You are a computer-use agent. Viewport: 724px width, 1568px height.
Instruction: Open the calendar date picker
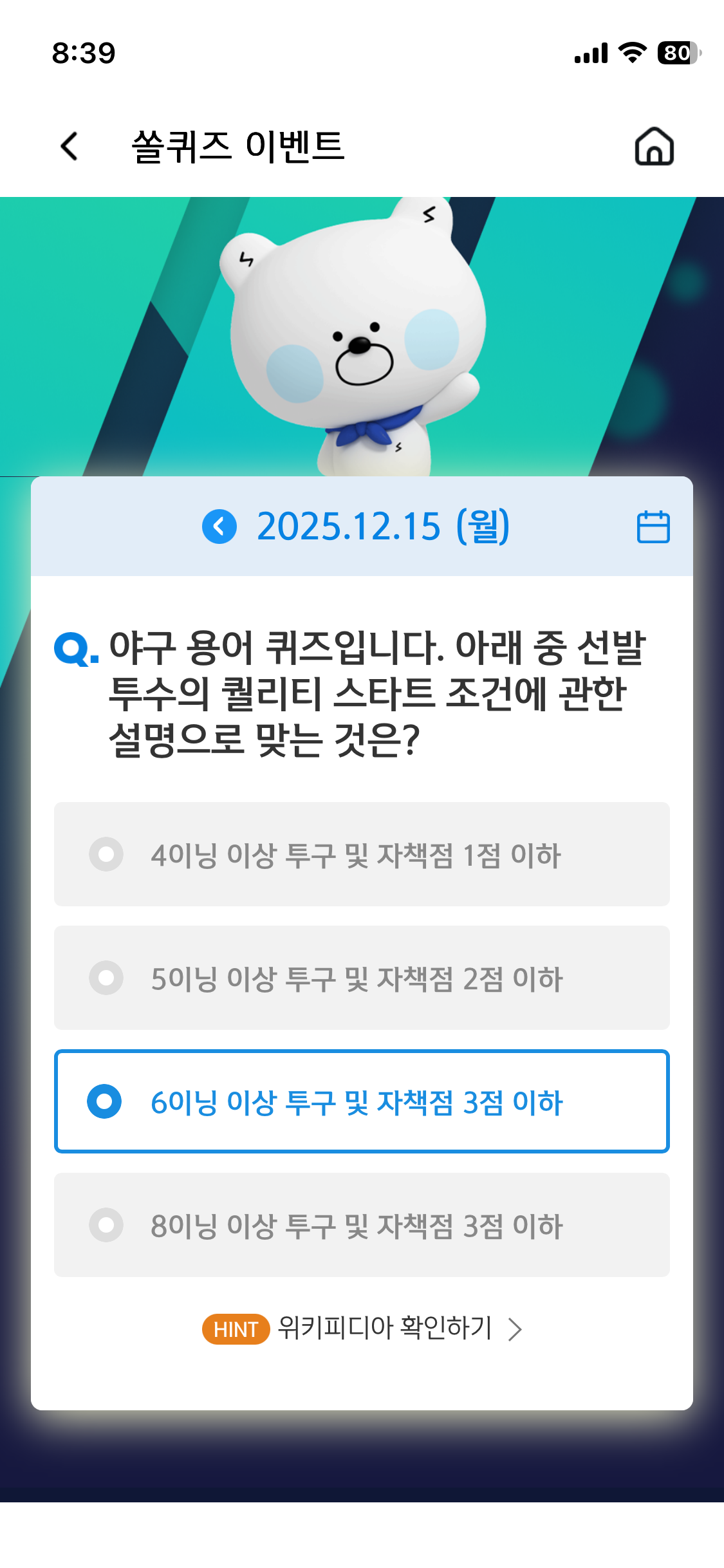(x=653, y=527)
